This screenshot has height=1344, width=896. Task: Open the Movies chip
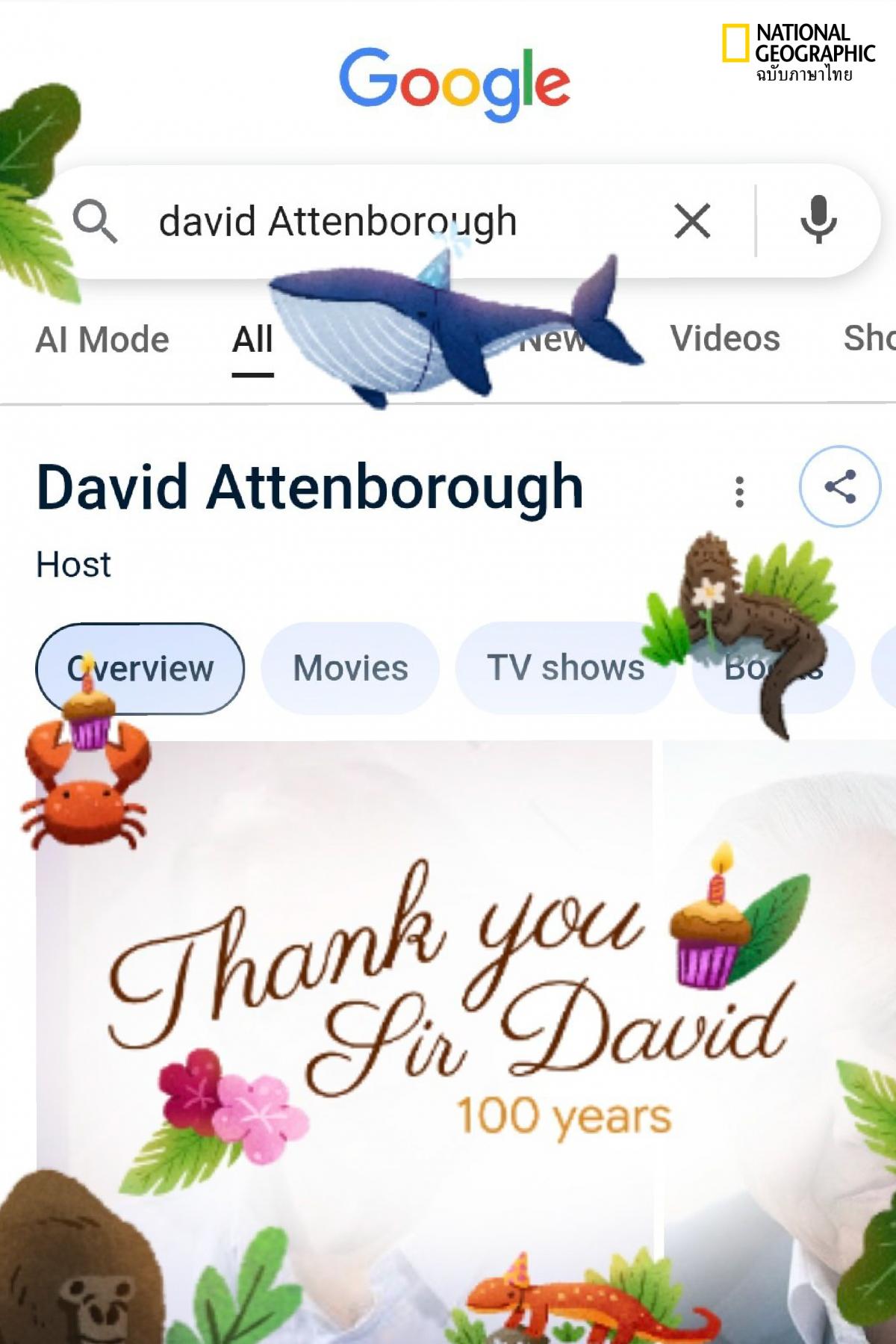point(350,669)
